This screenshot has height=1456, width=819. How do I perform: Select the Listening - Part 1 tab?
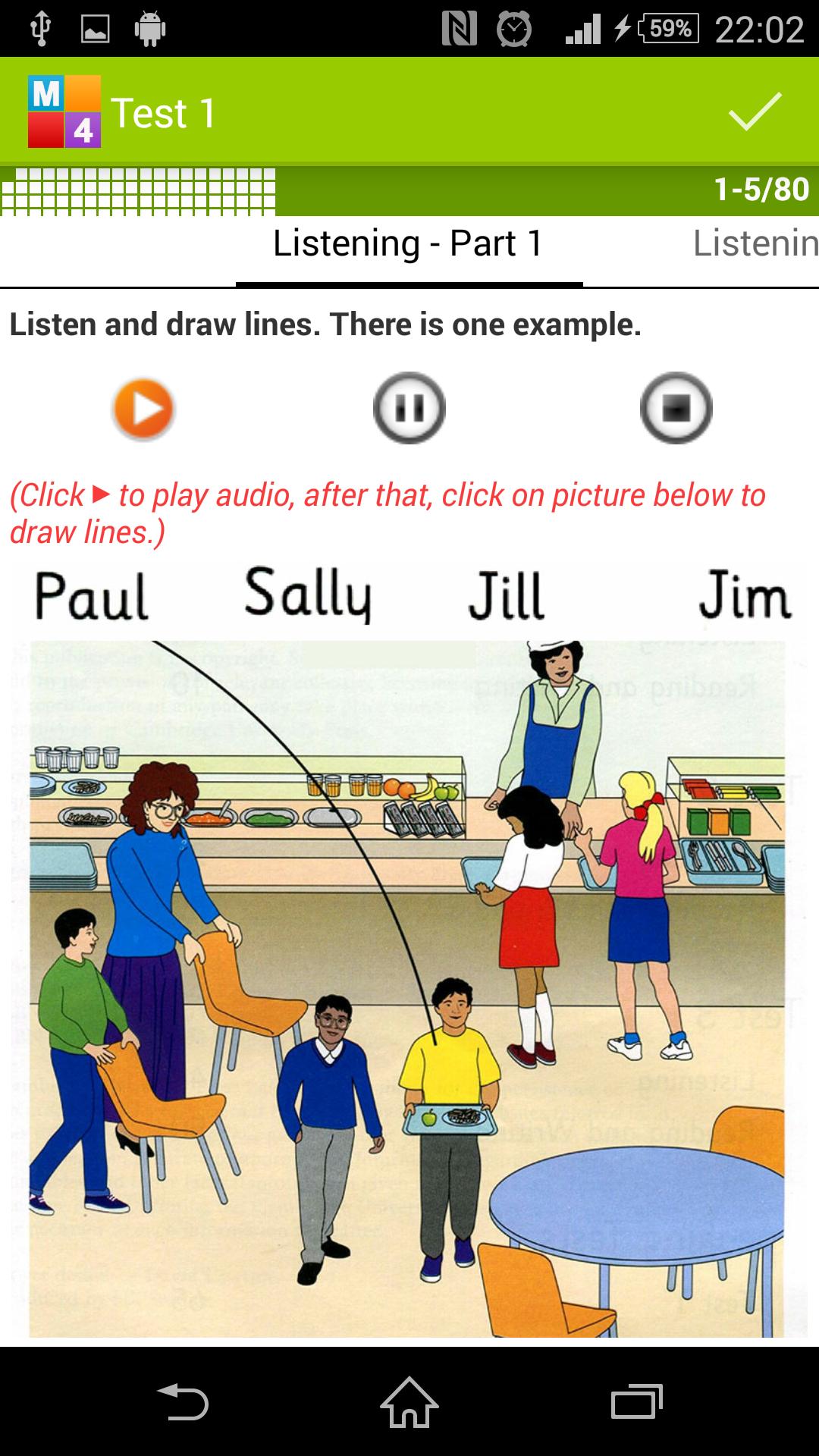pos(408,244)
